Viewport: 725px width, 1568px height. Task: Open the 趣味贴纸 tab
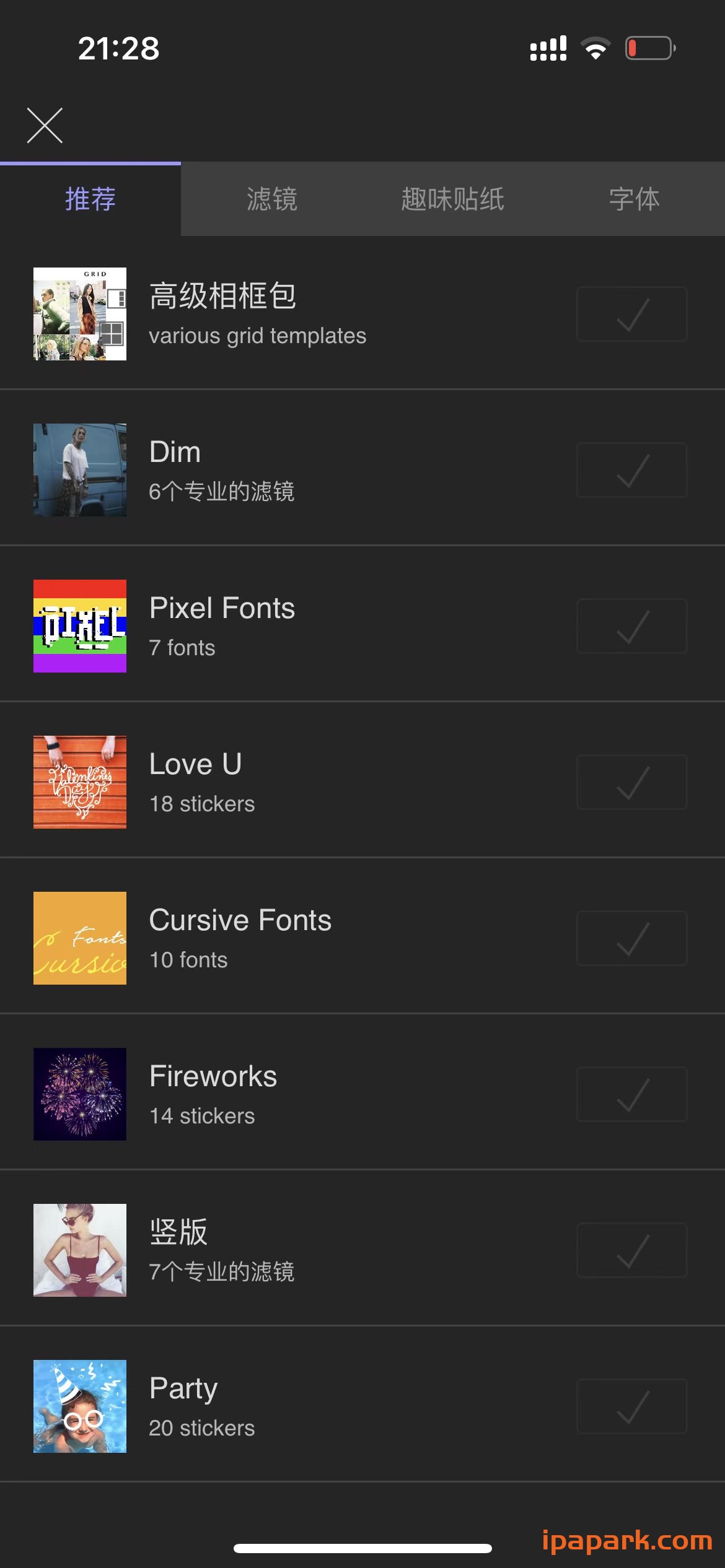pos(452,199)
